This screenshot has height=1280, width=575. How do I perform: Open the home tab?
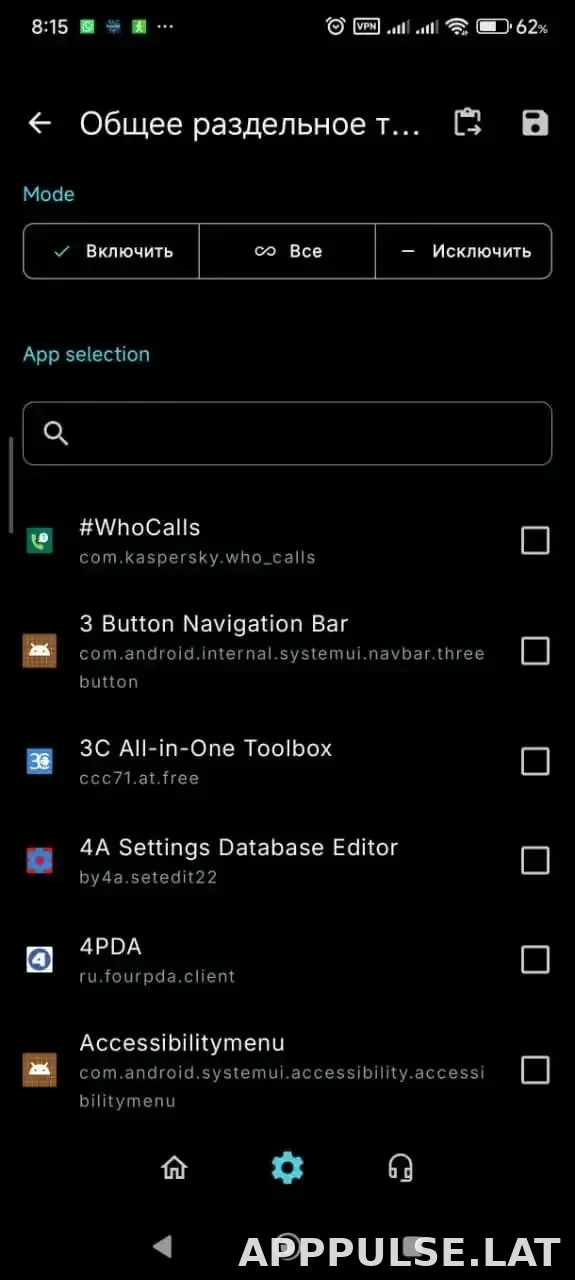tap(174, 1167)
